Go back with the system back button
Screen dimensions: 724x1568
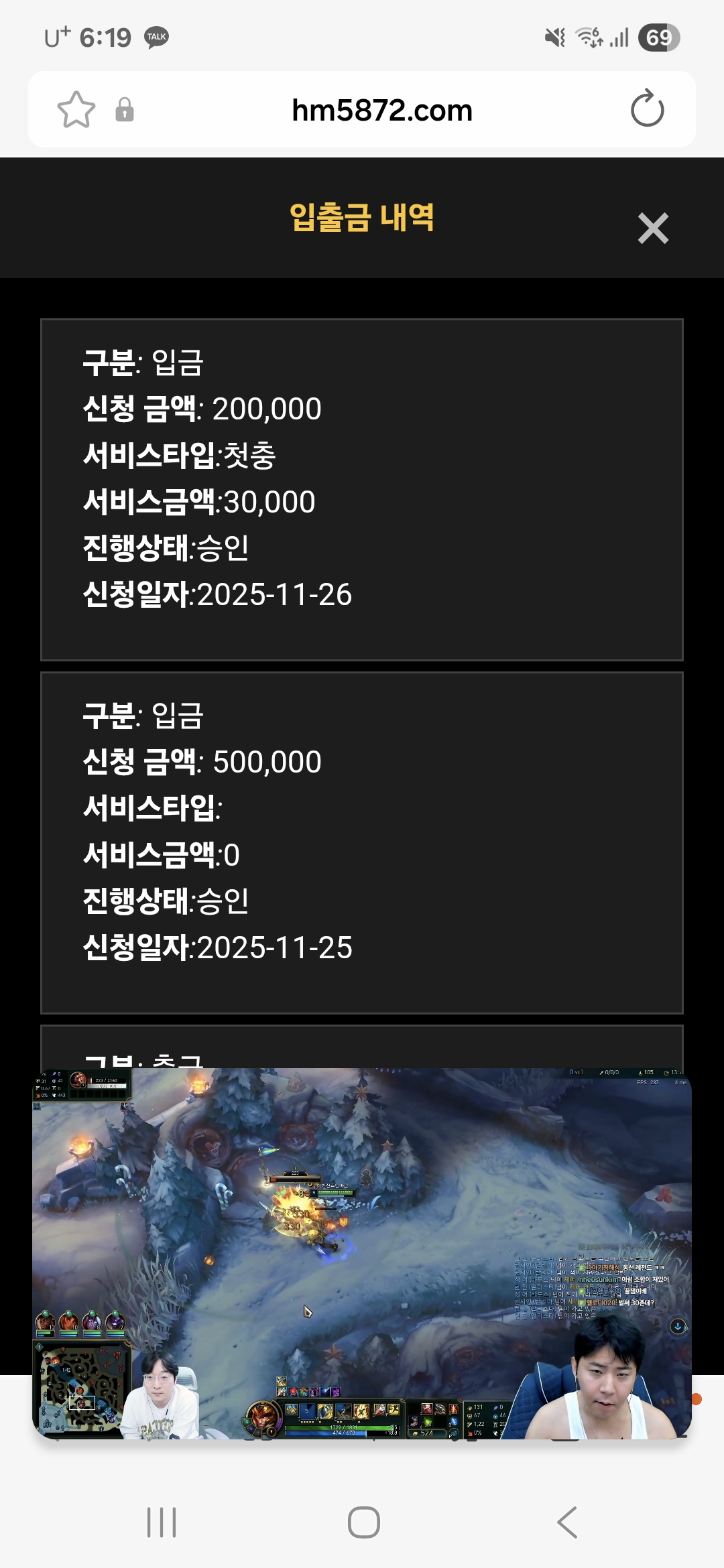pos(567,1522)
